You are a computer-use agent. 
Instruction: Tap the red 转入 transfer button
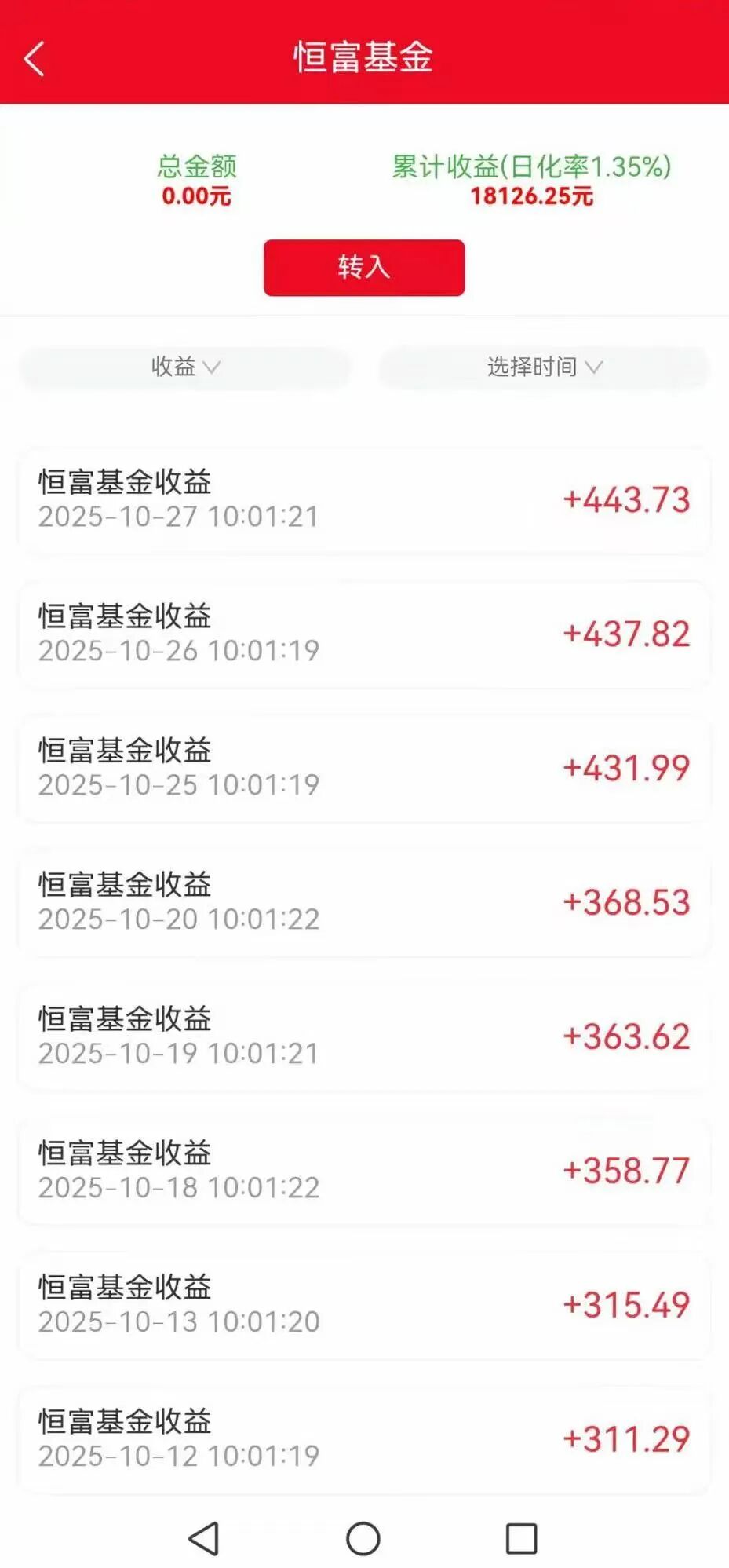pyautogui.click(x=364, y=268)
